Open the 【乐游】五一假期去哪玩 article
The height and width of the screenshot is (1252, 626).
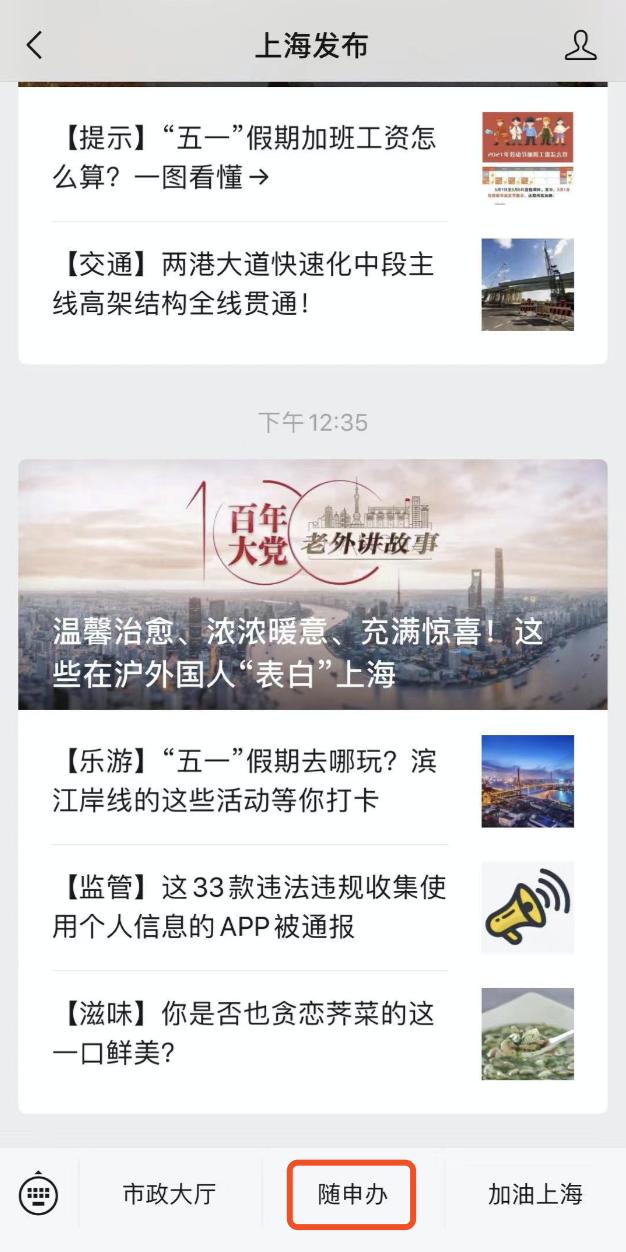[245, 781]
